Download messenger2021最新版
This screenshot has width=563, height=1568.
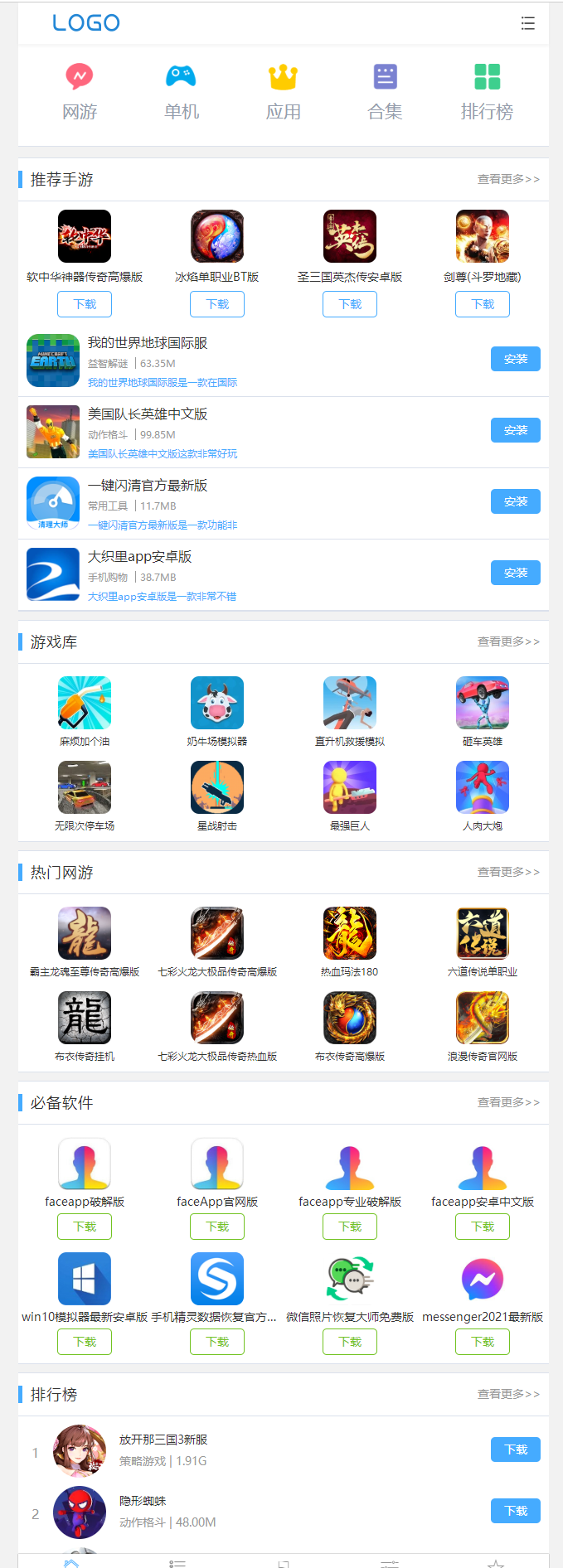483,1342
